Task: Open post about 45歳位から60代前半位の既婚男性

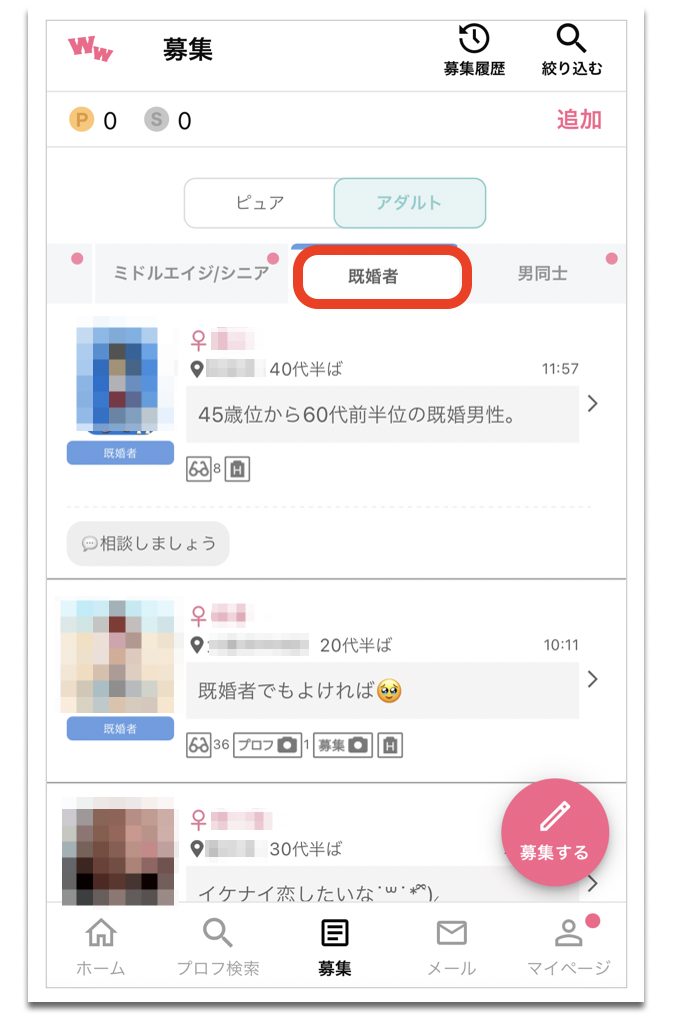Action: tap(382, 414)
